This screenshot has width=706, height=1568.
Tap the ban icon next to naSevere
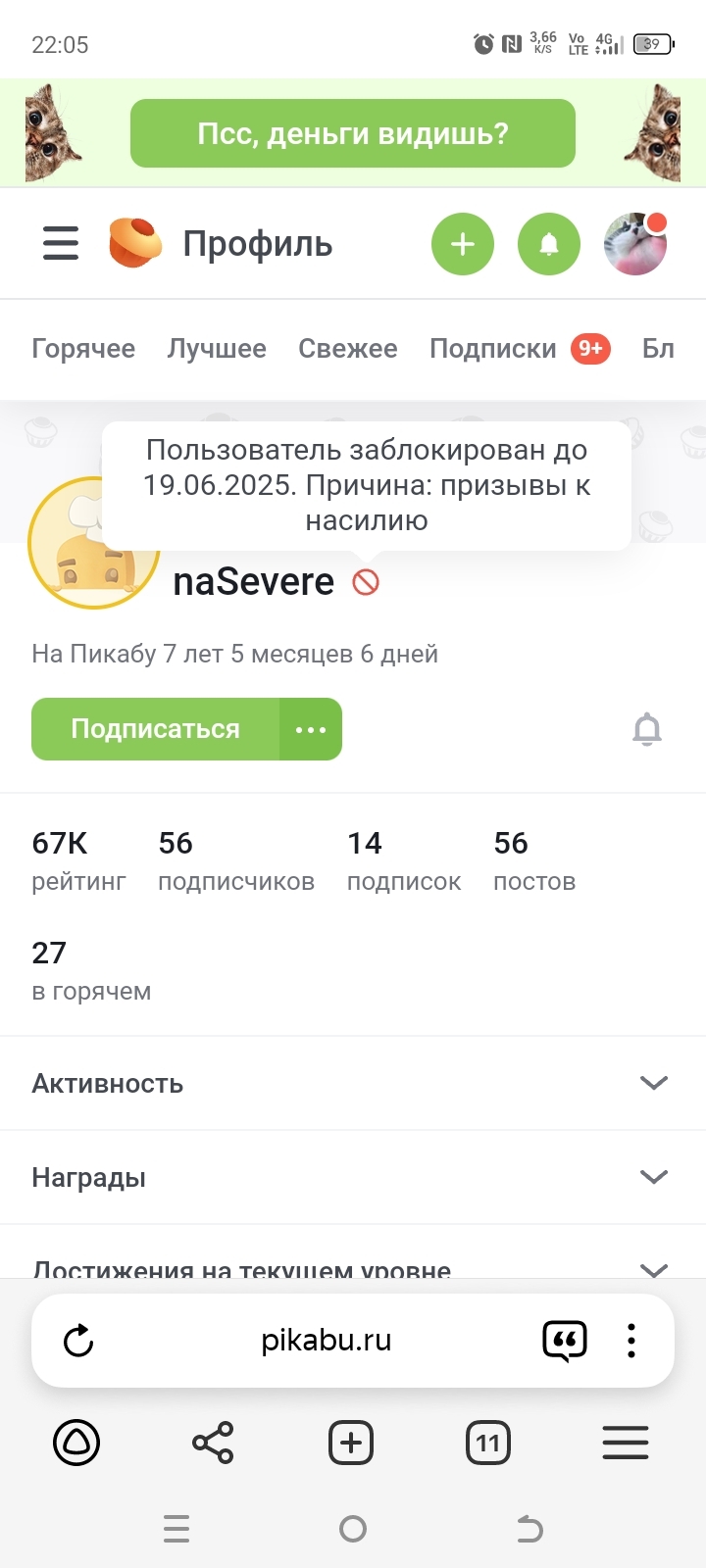(366, 582)
